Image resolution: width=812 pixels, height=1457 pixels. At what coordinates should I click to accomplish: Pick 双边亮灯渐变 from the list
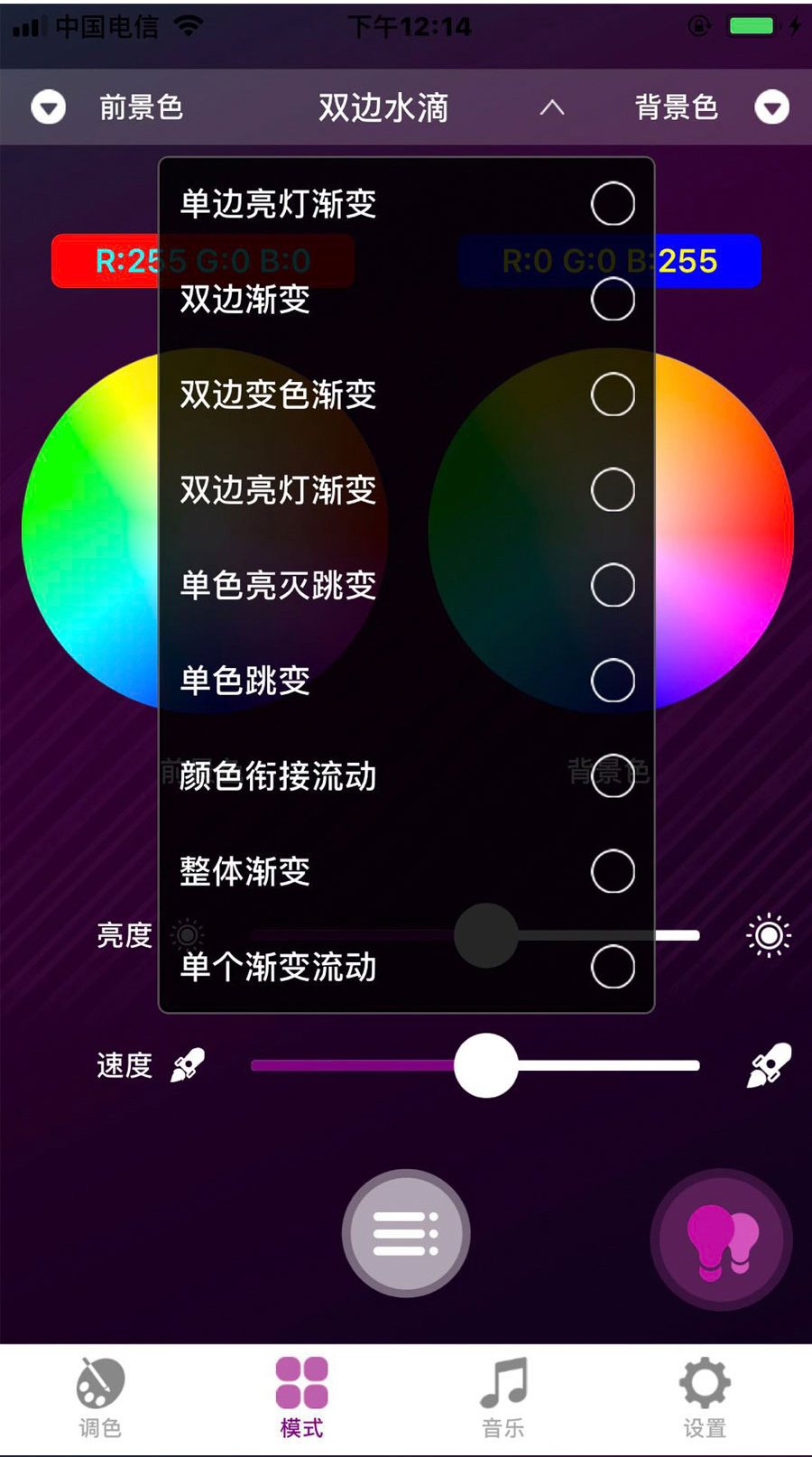pos(406,490)
